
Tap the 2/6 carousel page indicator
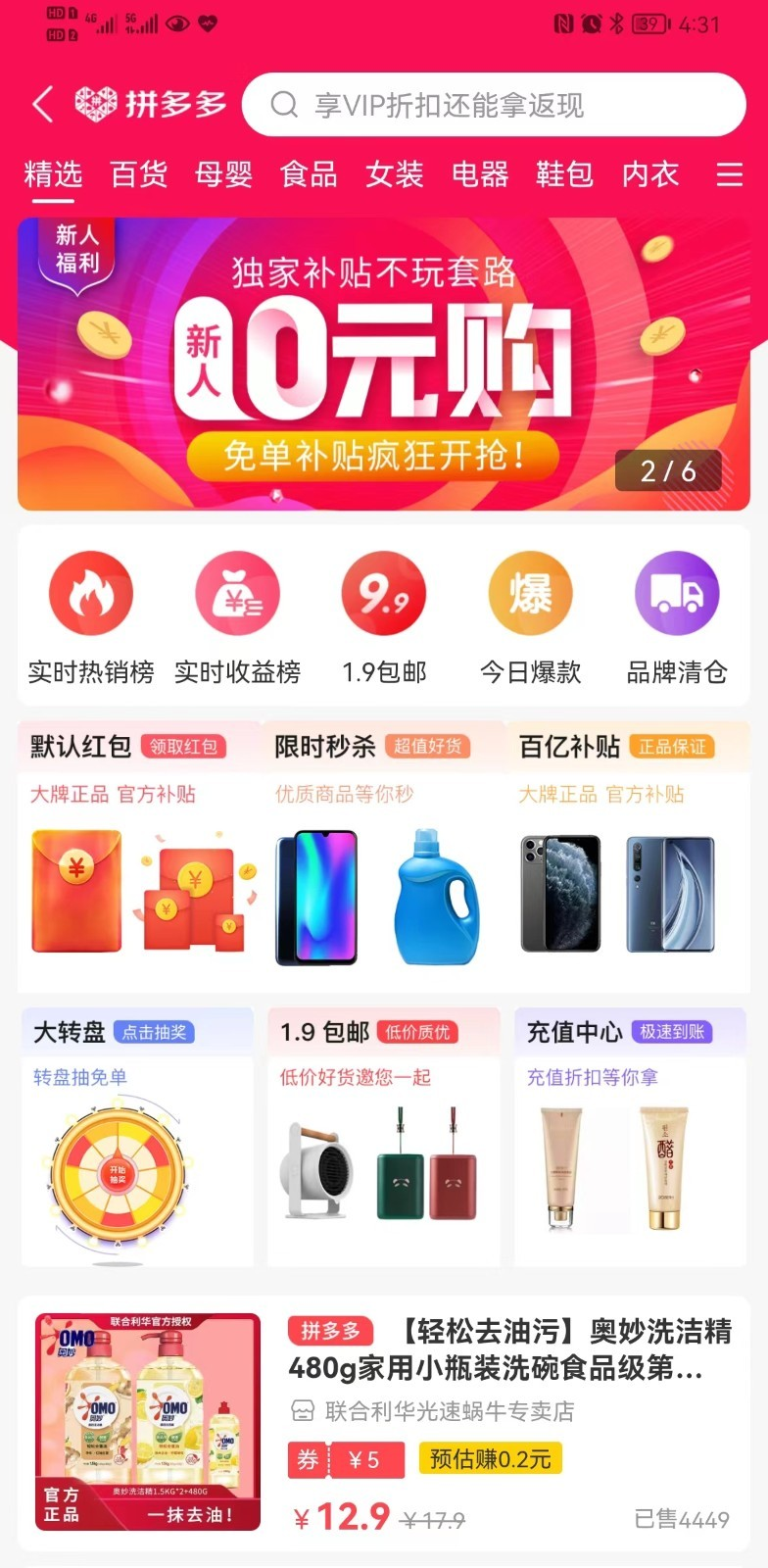668,471
